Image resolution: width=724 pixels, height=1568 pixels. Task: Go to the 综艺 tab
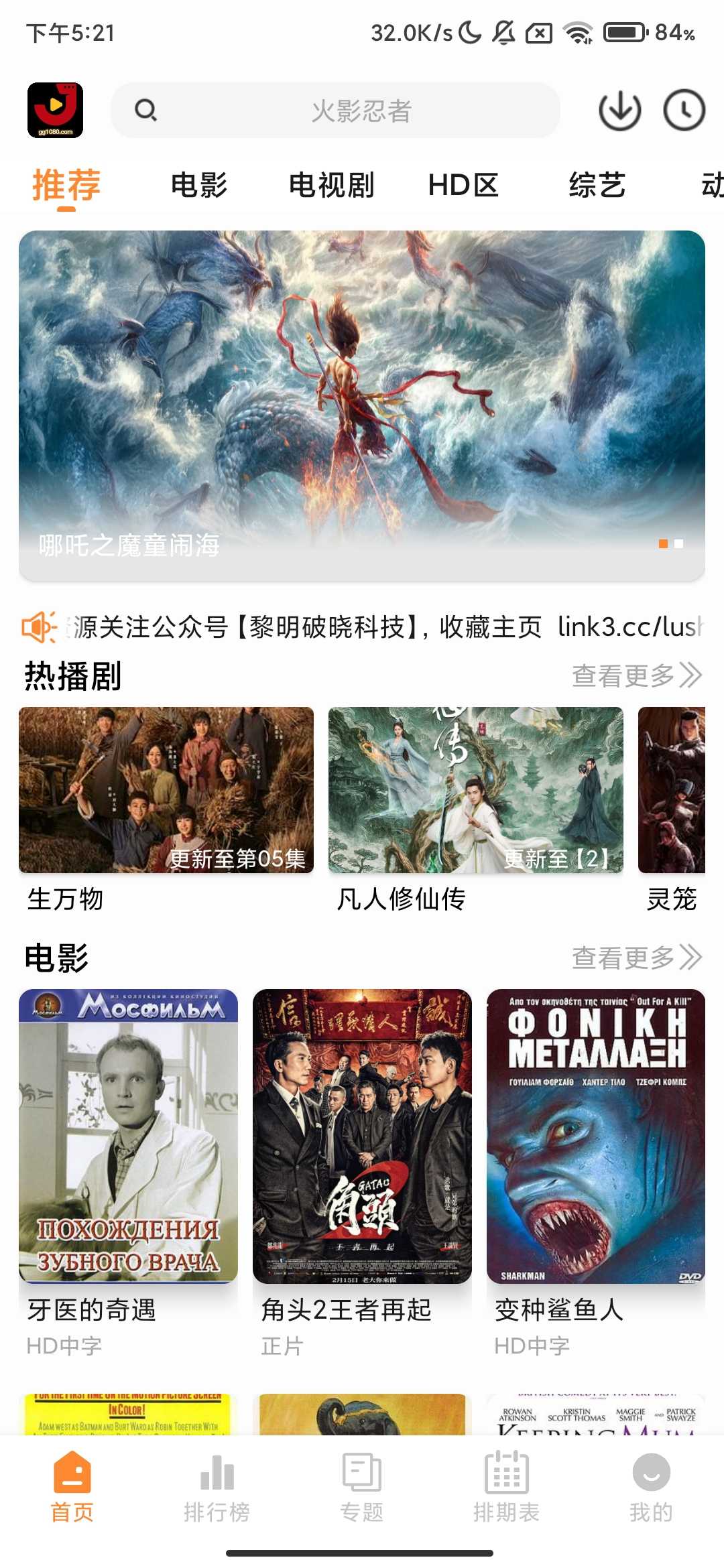[597, 185]
